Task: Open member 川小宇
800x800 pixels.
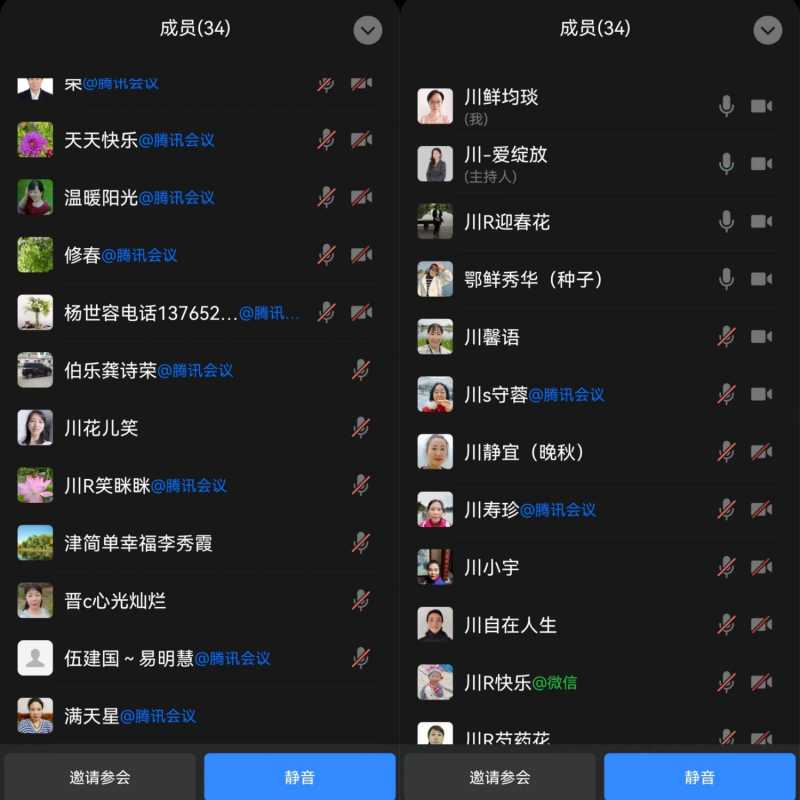Action: 492,567
